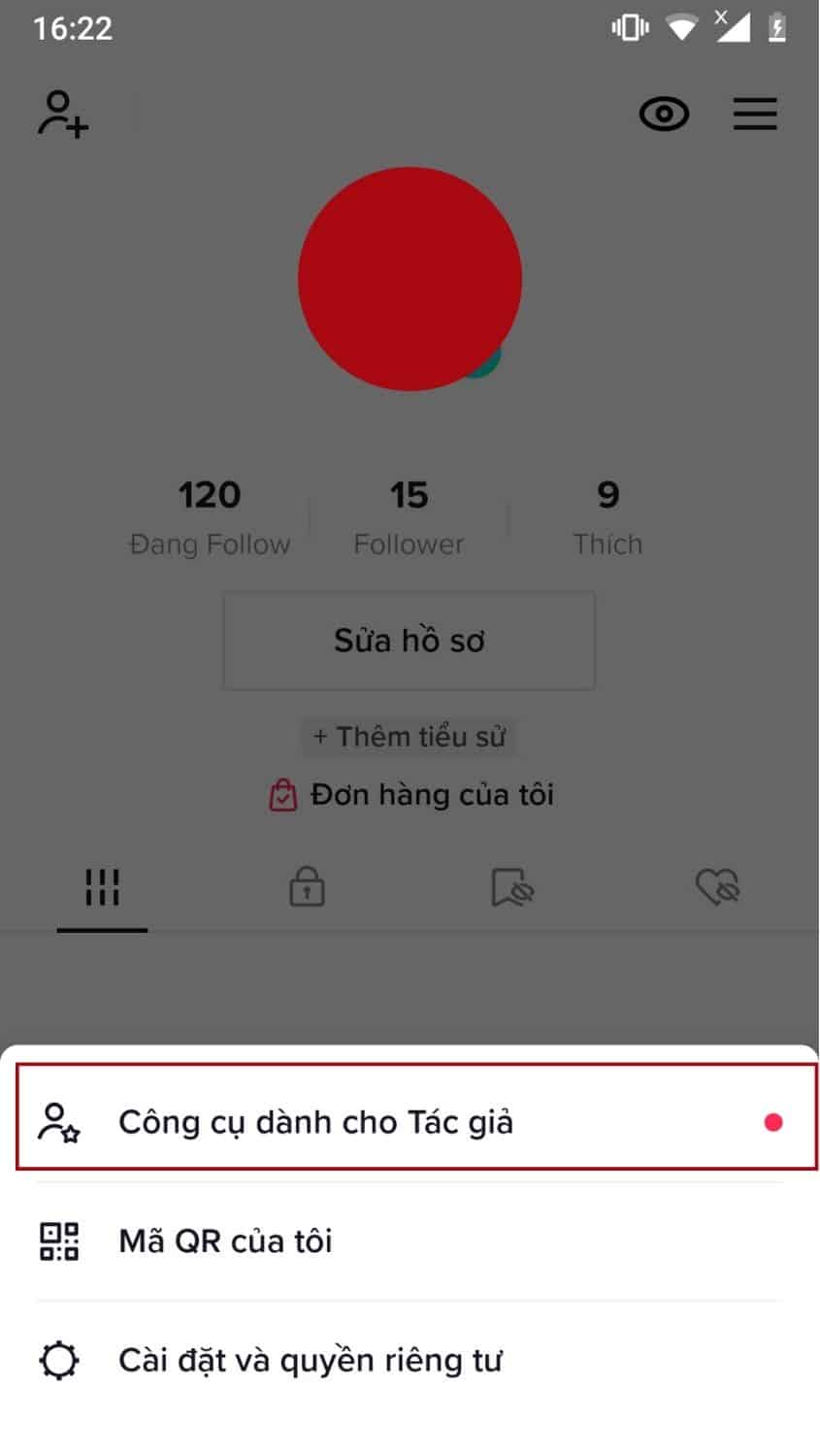
Task: View the 15 Follower list
Action: pos(409,518)
